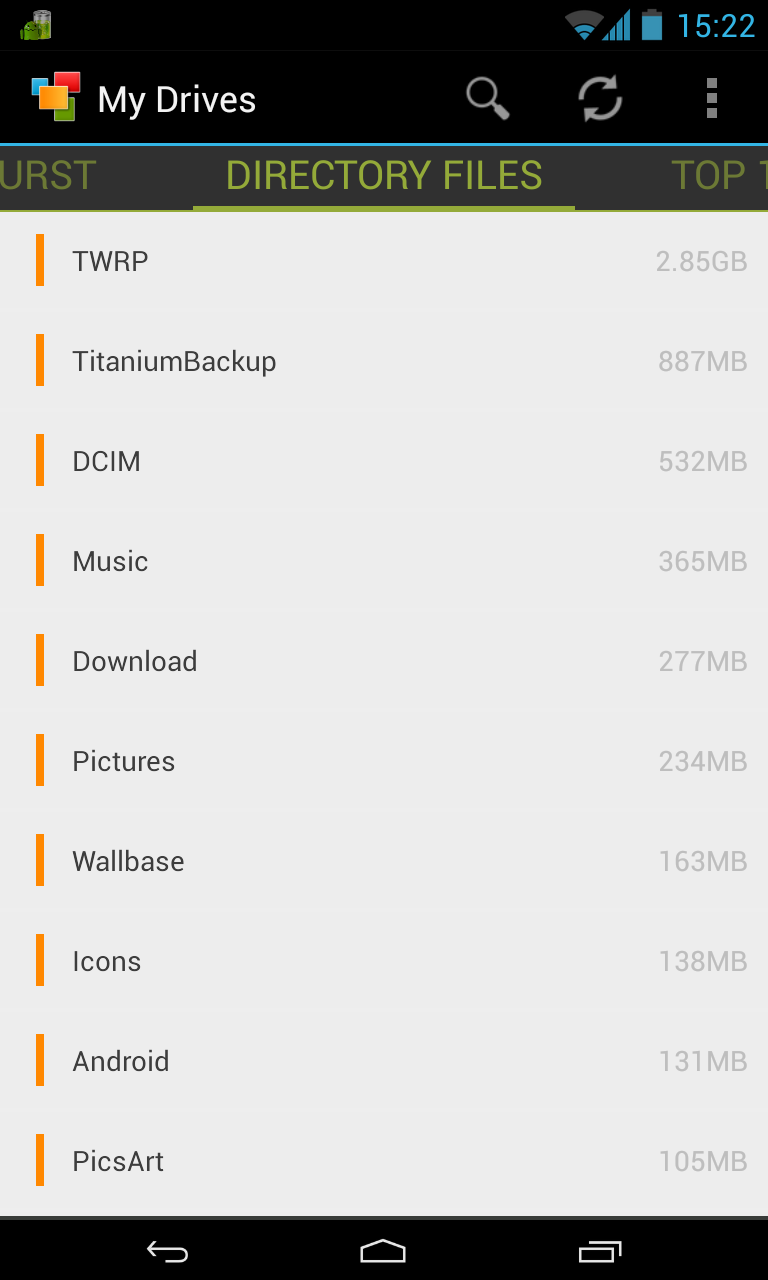Tap the system back button

pos(167,1250)
